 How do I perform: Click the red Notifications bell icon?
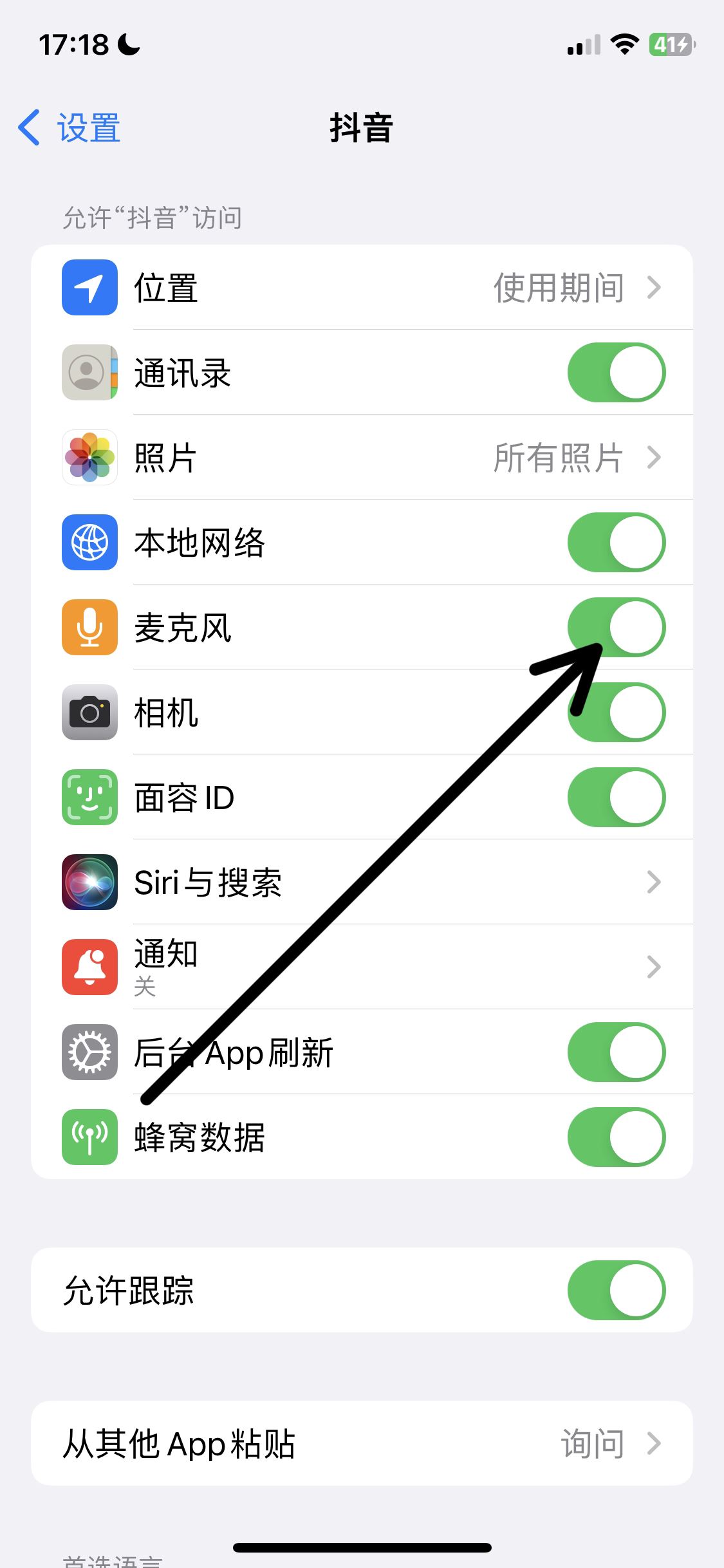pos(89,967)
